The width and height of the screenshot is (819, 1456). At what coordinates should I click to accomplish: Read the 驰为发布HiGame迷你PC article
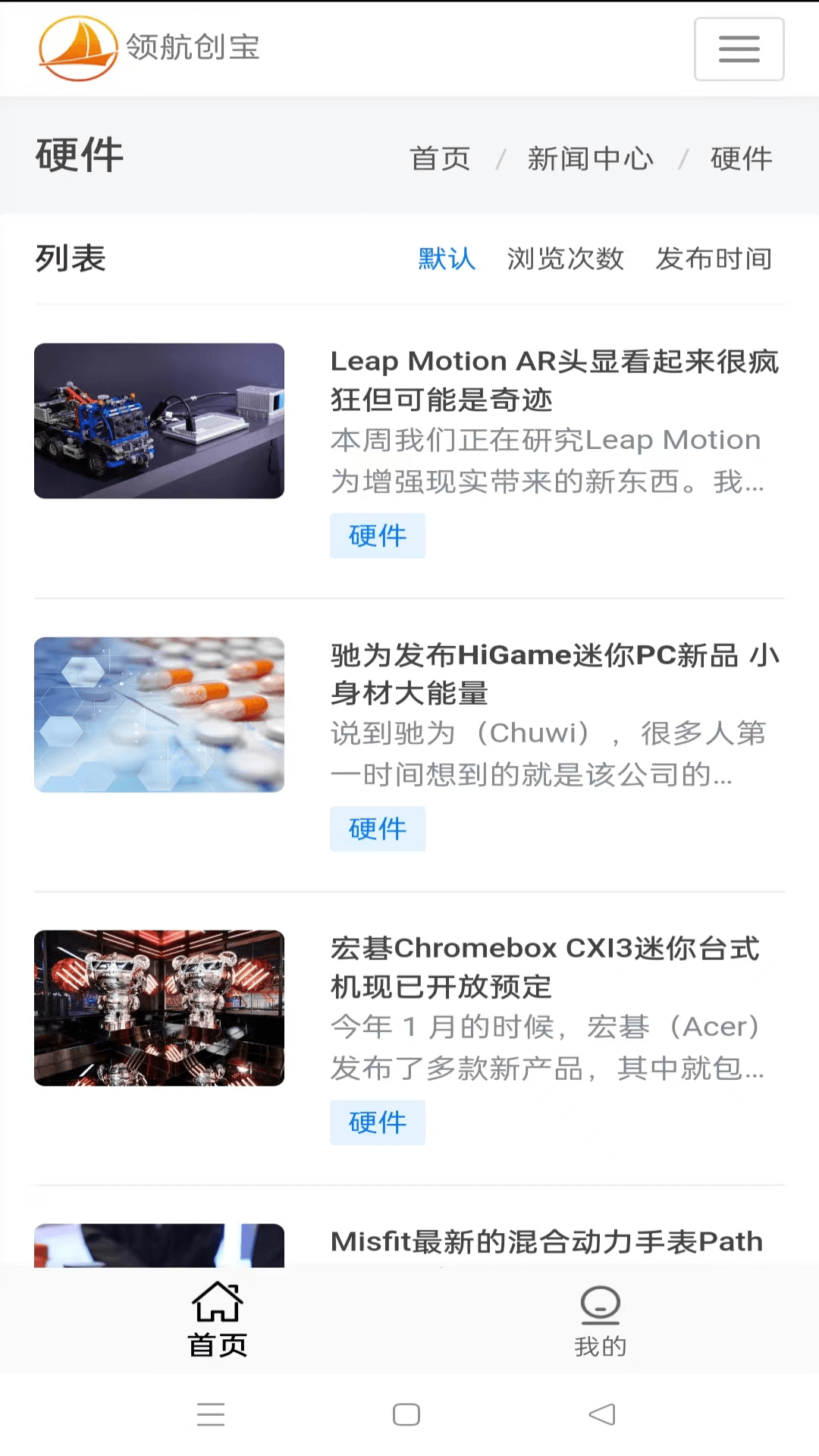point(554,673)
